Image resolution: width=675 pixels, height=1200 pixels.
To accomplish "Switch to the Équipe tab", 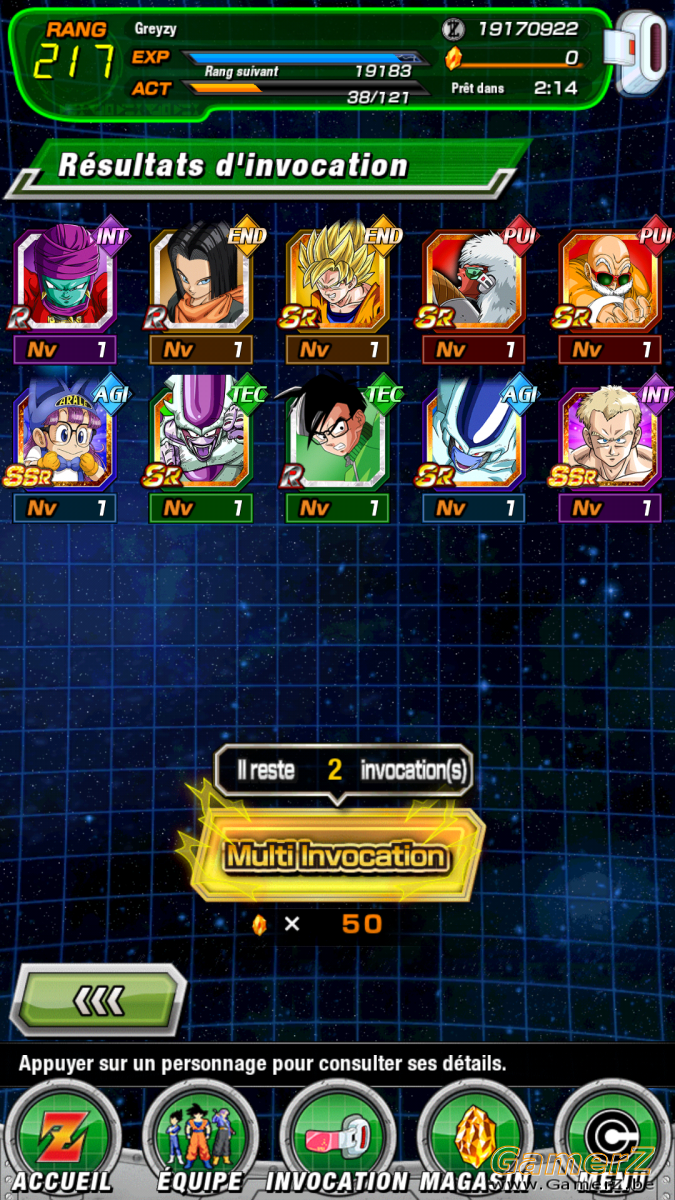I will [x=200, y=1141].
